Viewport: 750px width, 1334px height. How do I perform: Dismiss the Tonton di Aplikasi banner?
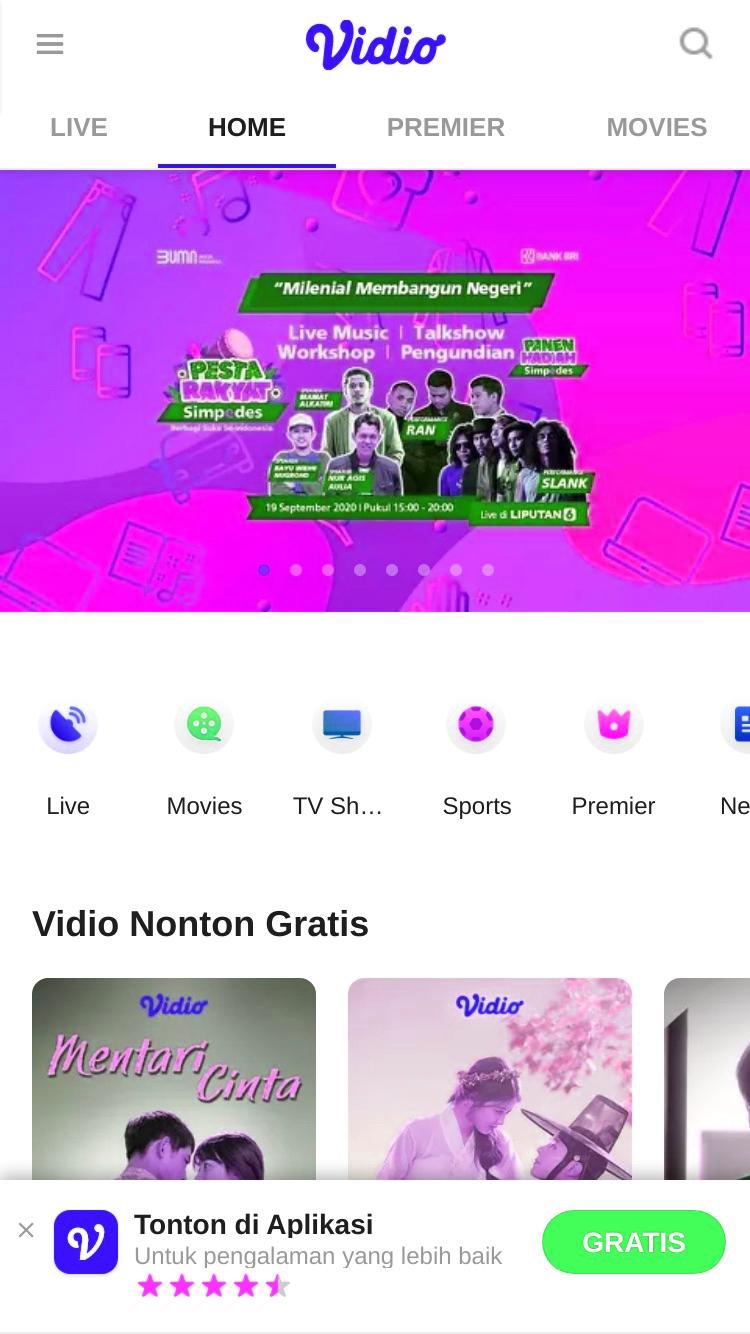(26, 1230)
